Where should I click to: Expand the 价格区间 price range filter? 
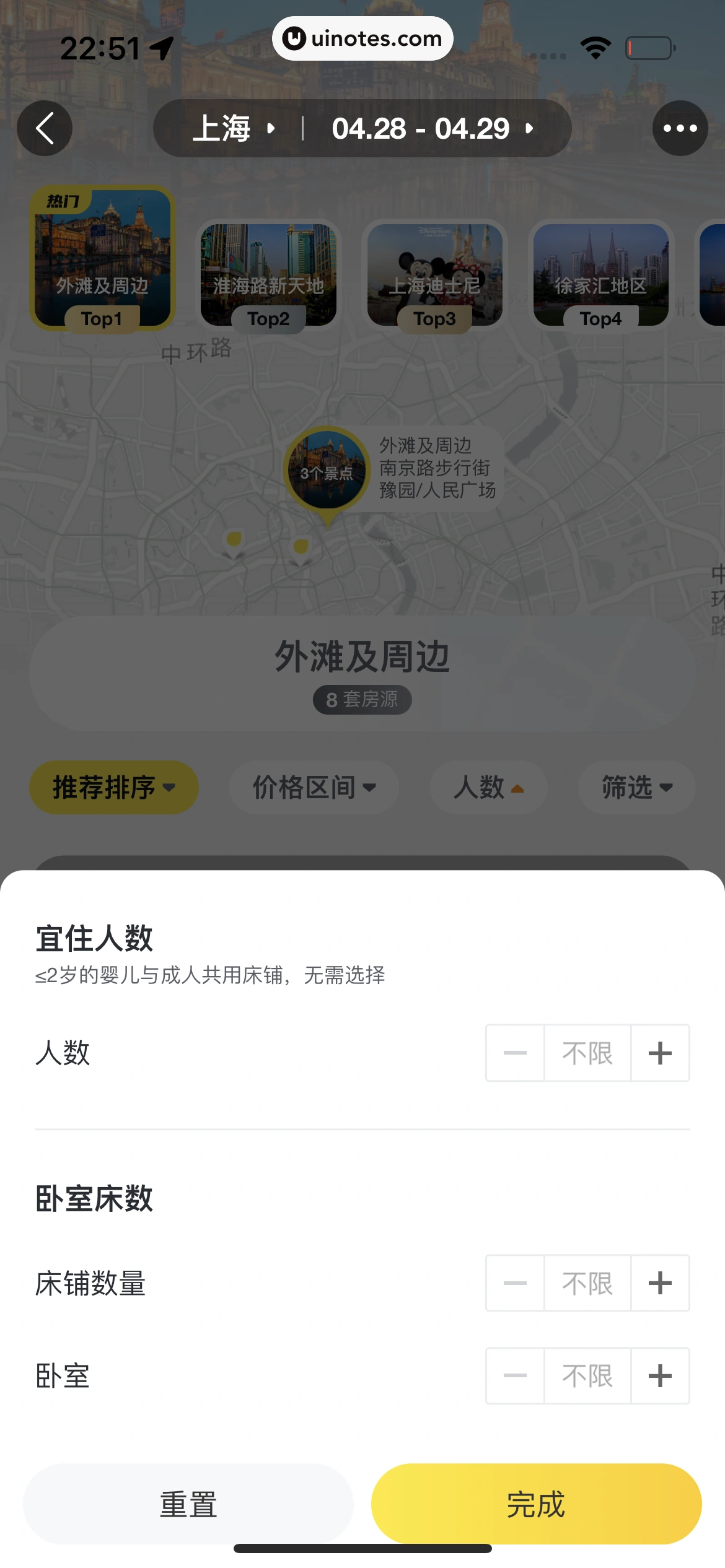[x=314, y=787]
